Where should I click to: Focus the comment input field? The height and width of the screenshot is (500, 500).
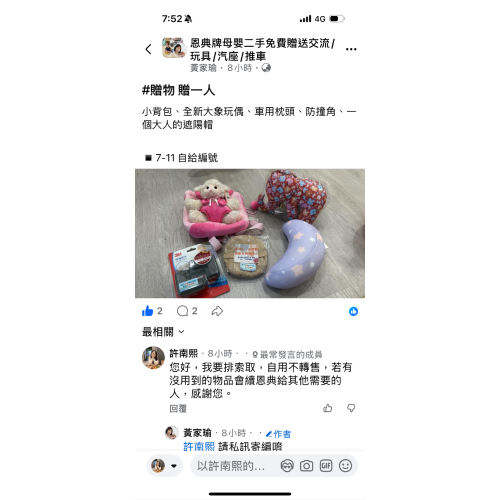tap(233, 466)
